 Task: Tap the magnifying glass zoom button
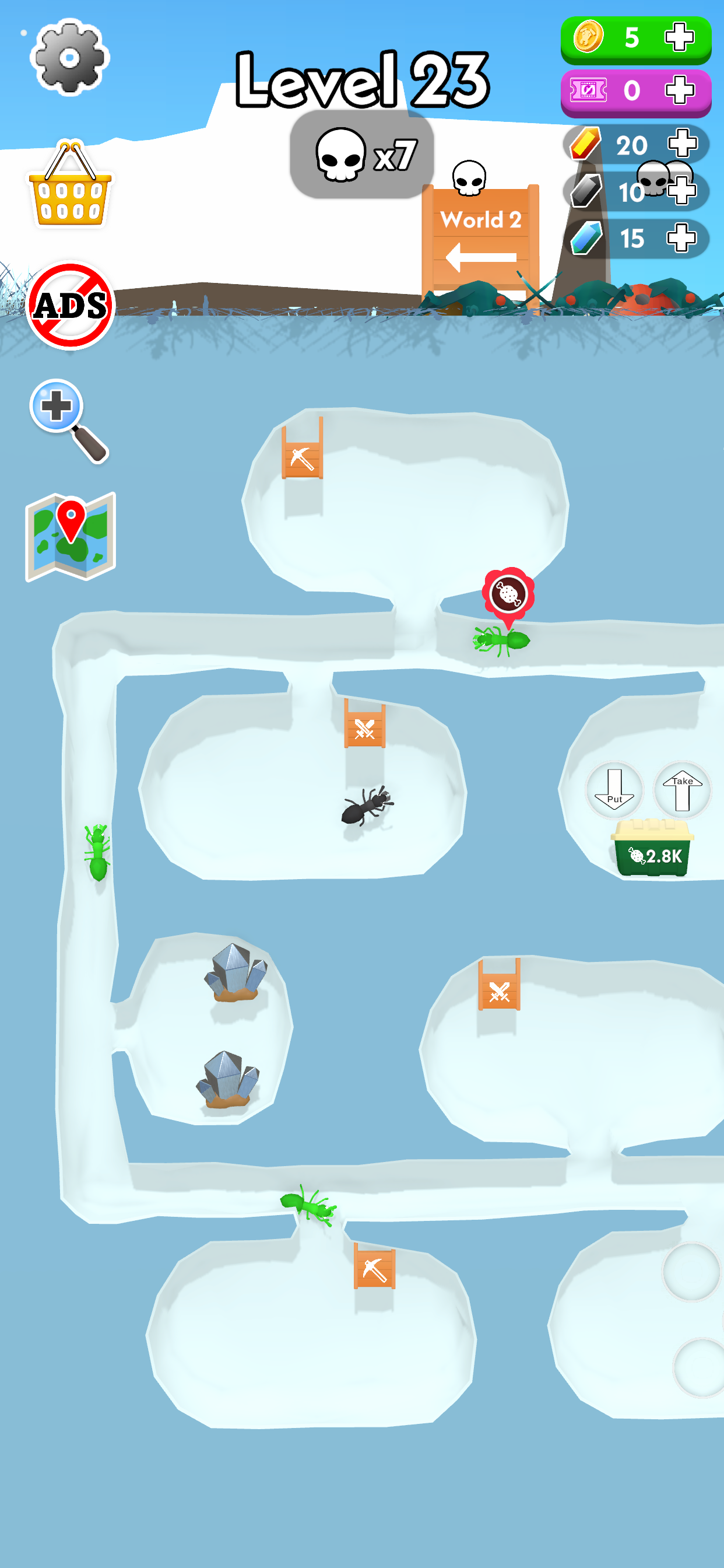pos(67,420)
